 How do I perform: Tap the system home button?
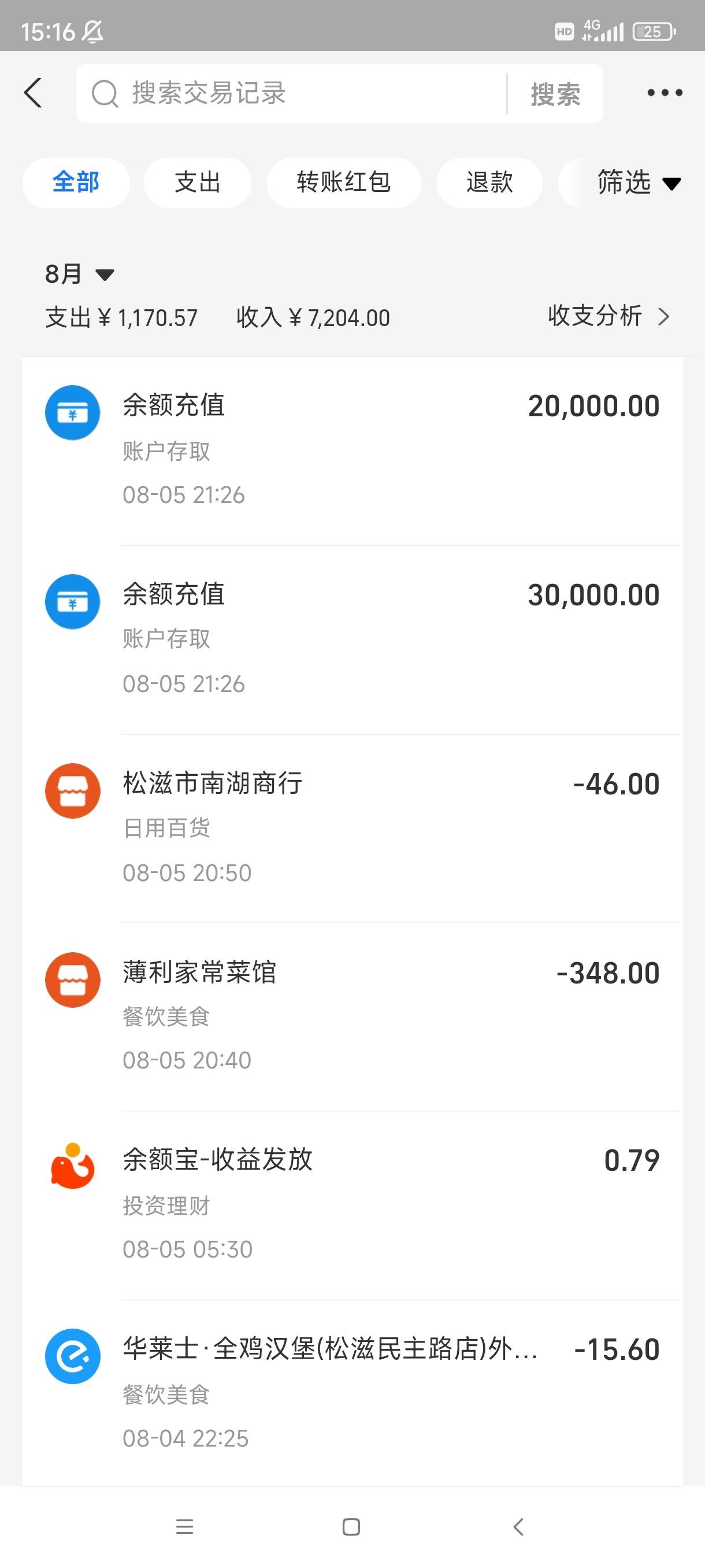351,1526
